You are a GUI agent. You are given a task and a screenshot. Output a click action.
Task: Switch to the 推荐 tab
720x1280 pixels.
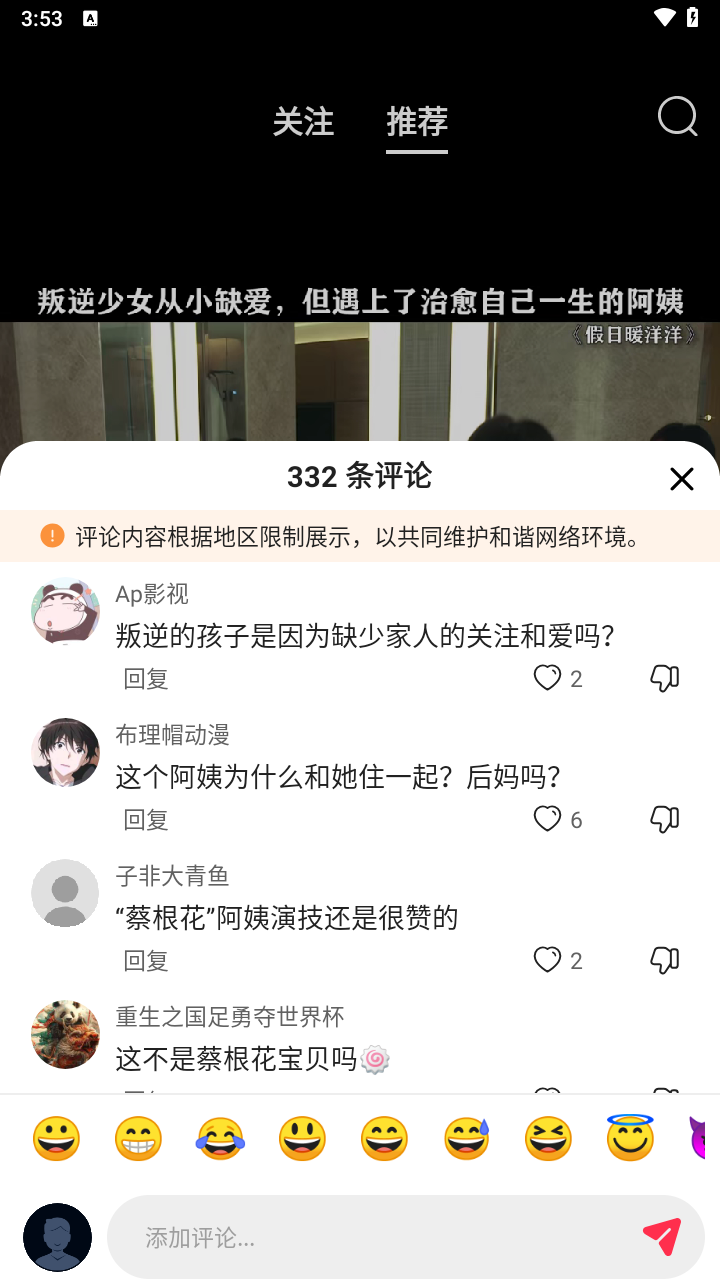417,122
